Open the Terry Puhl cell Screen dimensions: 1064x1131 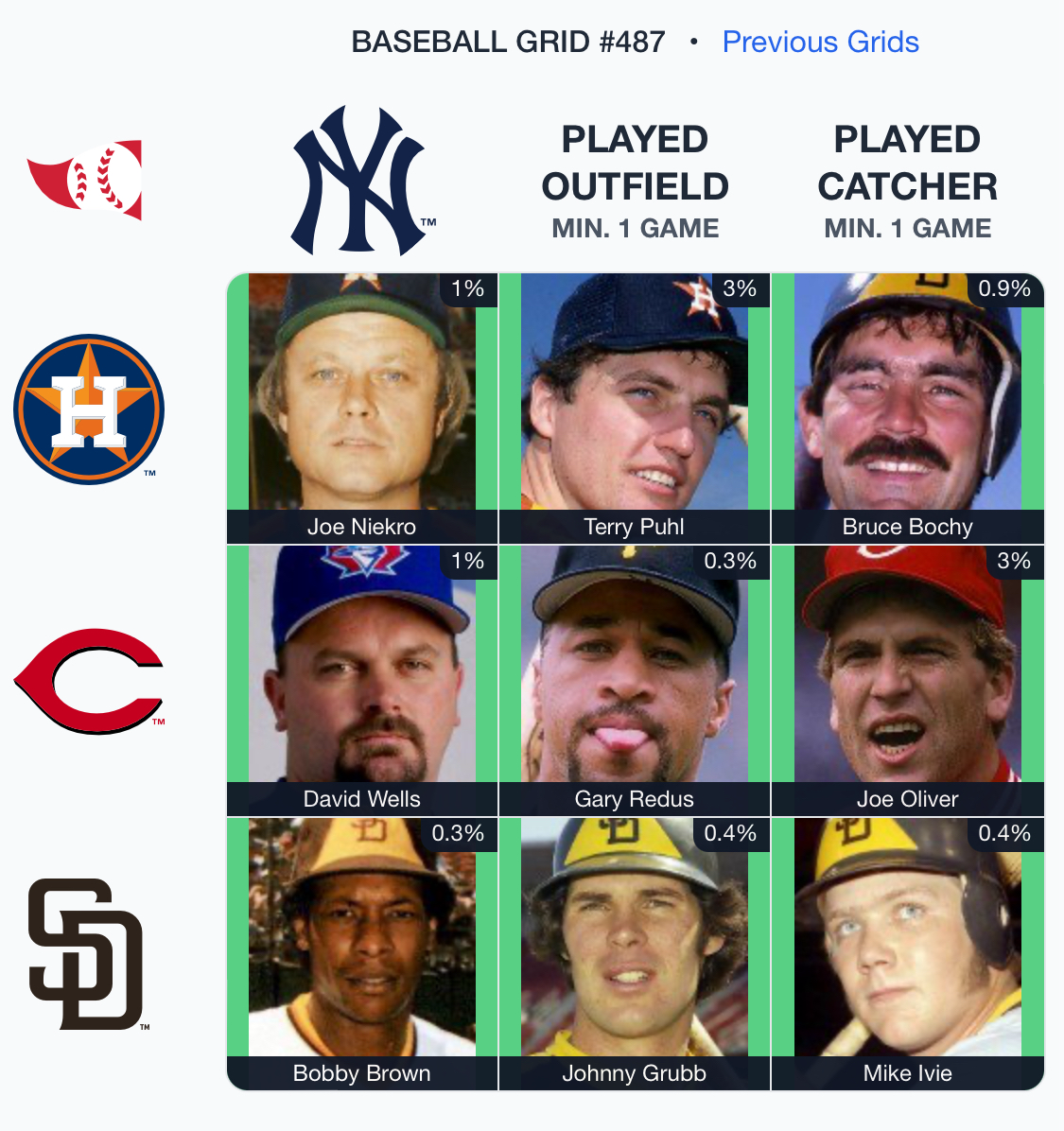(635, 409)
